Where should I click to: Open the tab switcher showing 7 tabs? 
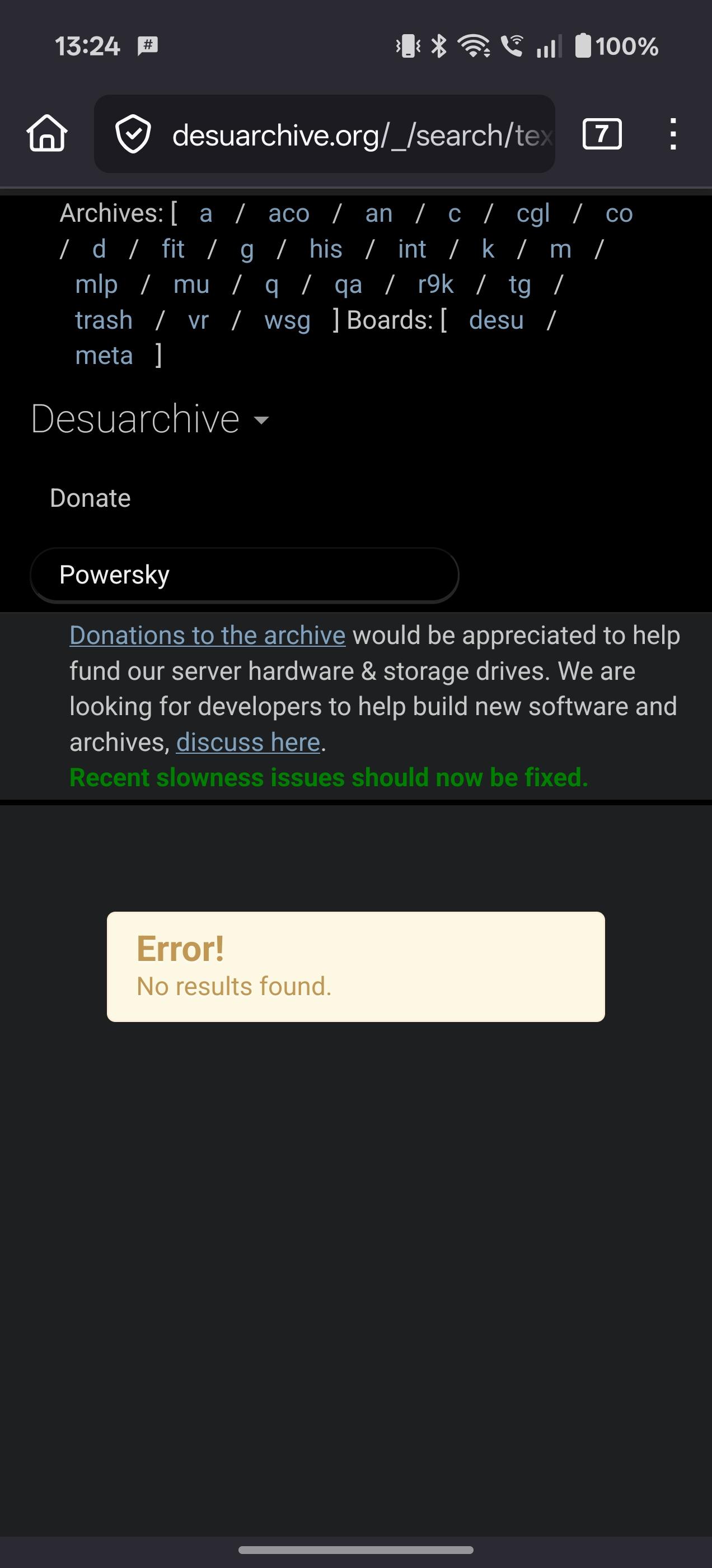tap(601, 133)
